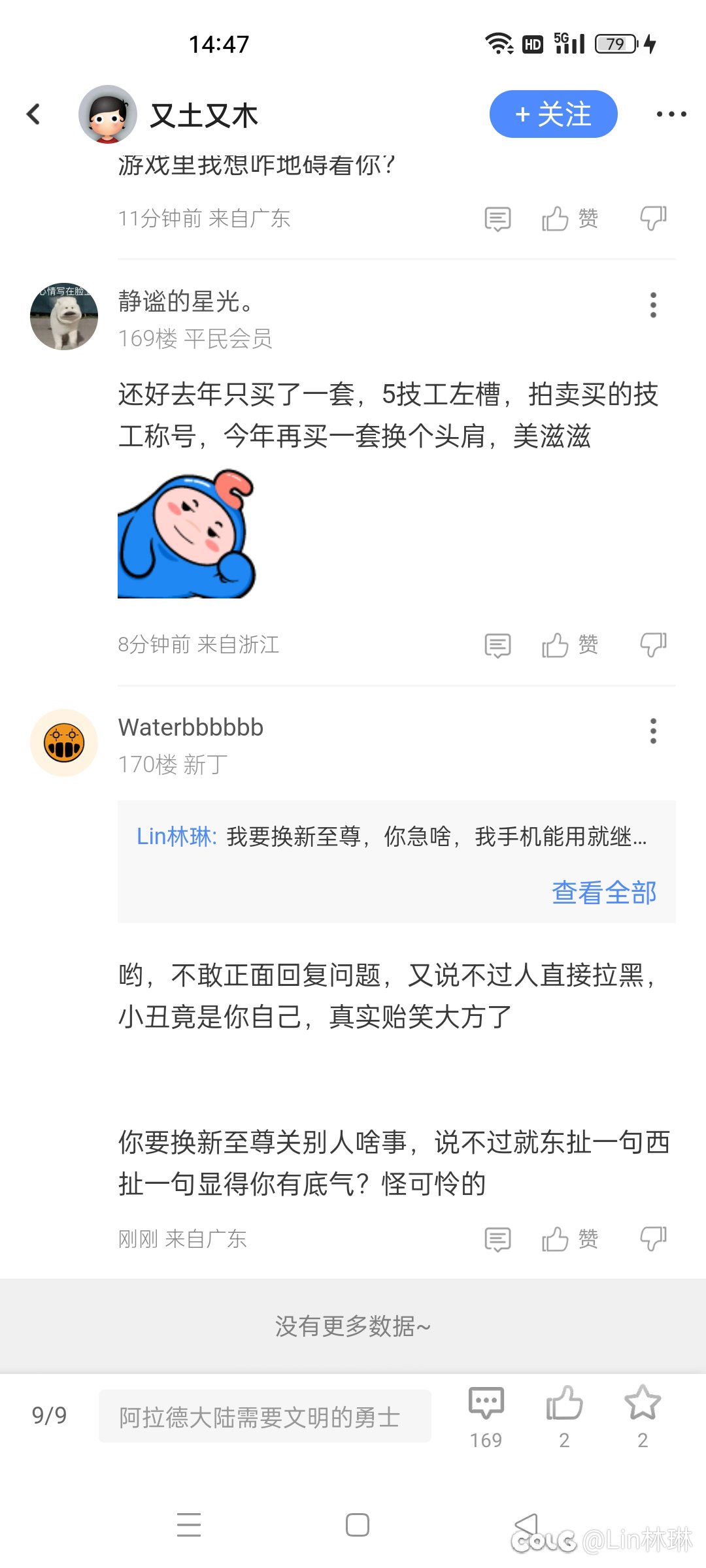The width and height of the screenshot is (706, 1568).
Task: Tap the reply field 阿拉德大陆需要文明的勇士
Action: (x=265, y=1416)
